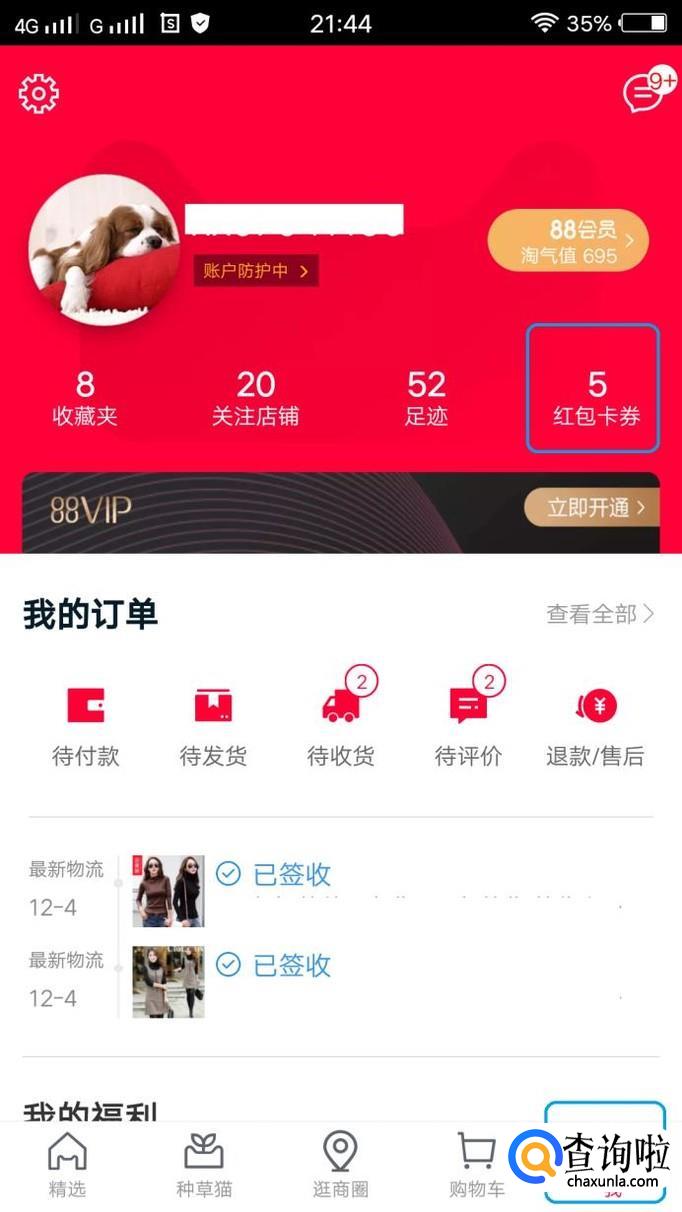The image size is (682, 1212).
Task: Open the settings gear icon
Action: click(39, 93)
